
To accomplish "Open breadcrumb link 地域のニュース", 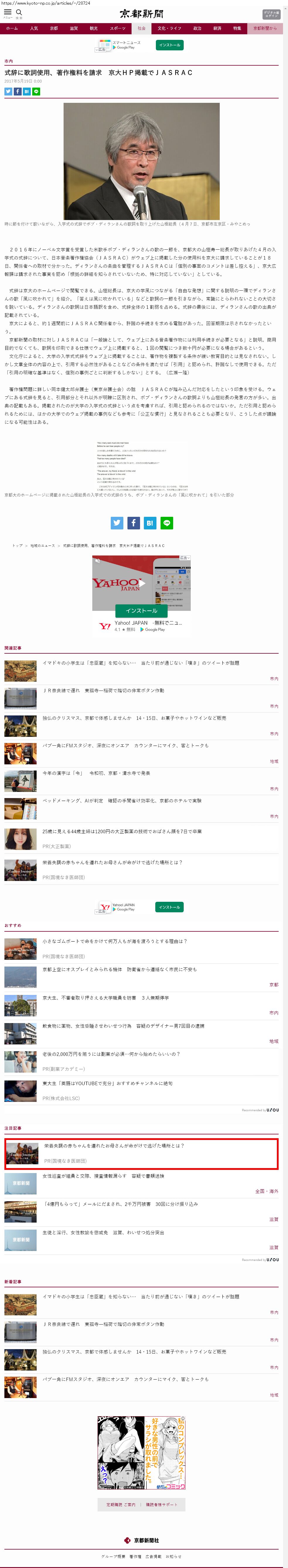I will 42,546.
